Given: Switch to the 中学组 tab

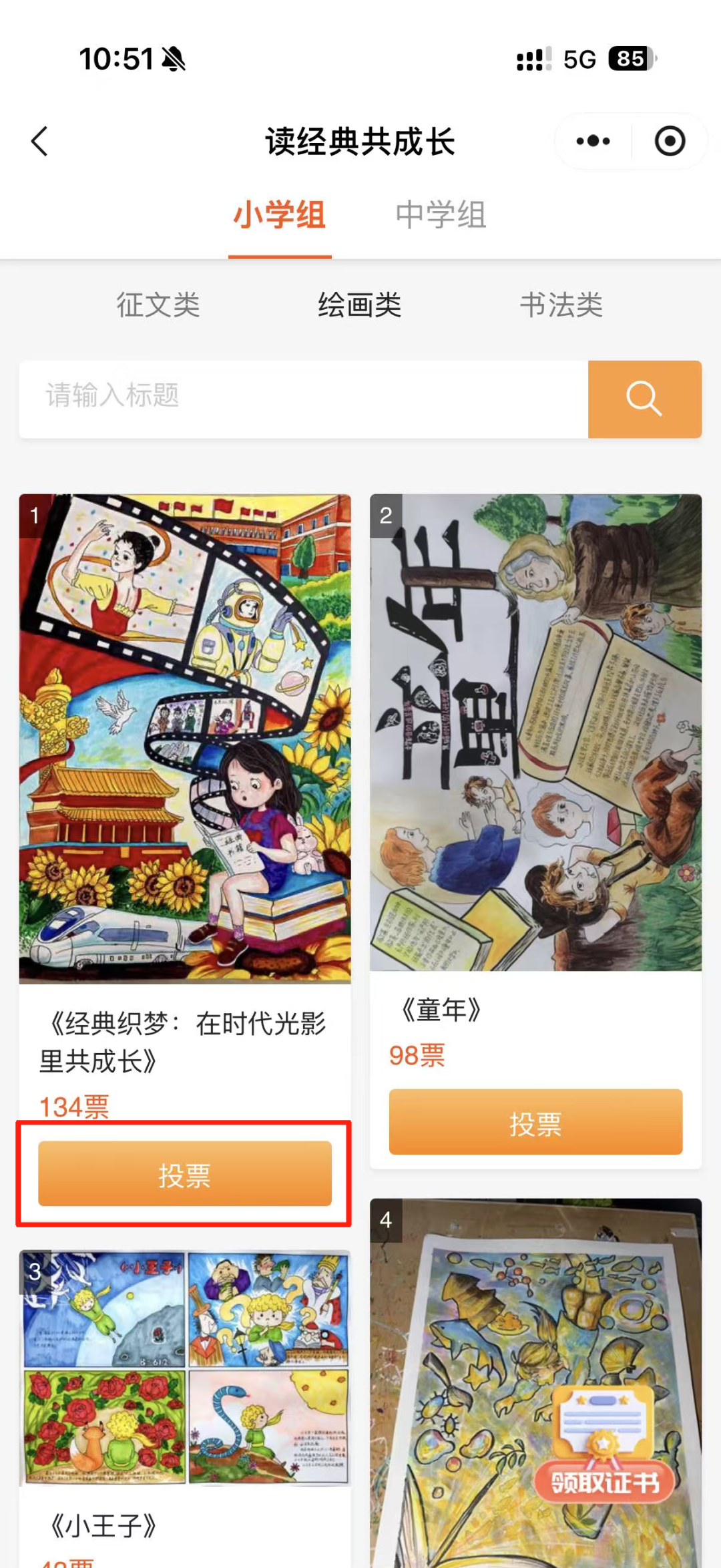Looking at the screenshot, I should click(x=441, y=215).
